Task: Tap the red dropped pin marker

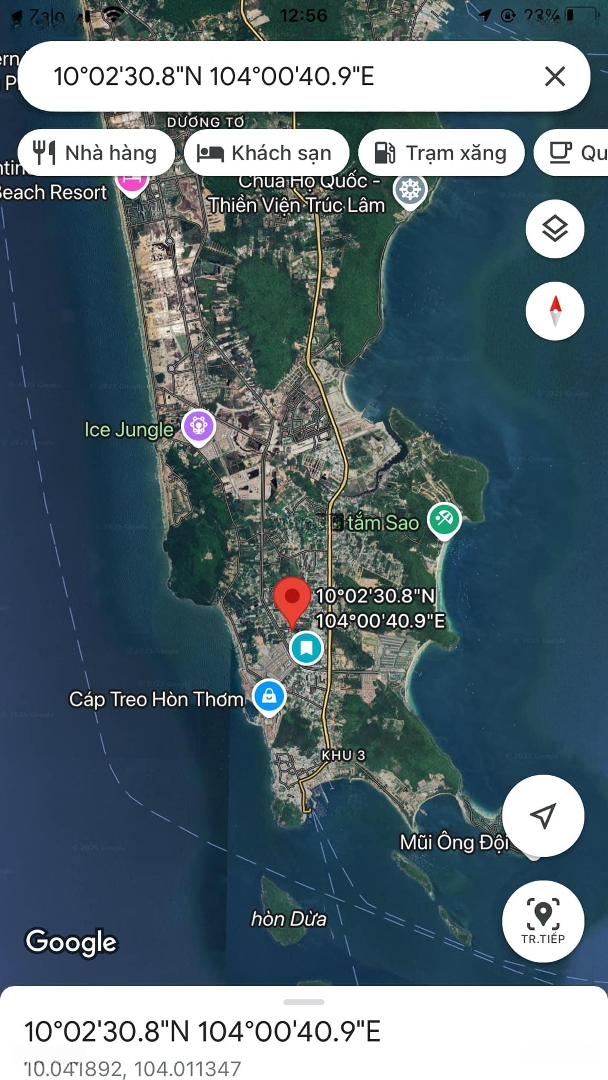Action: point(292,601)
